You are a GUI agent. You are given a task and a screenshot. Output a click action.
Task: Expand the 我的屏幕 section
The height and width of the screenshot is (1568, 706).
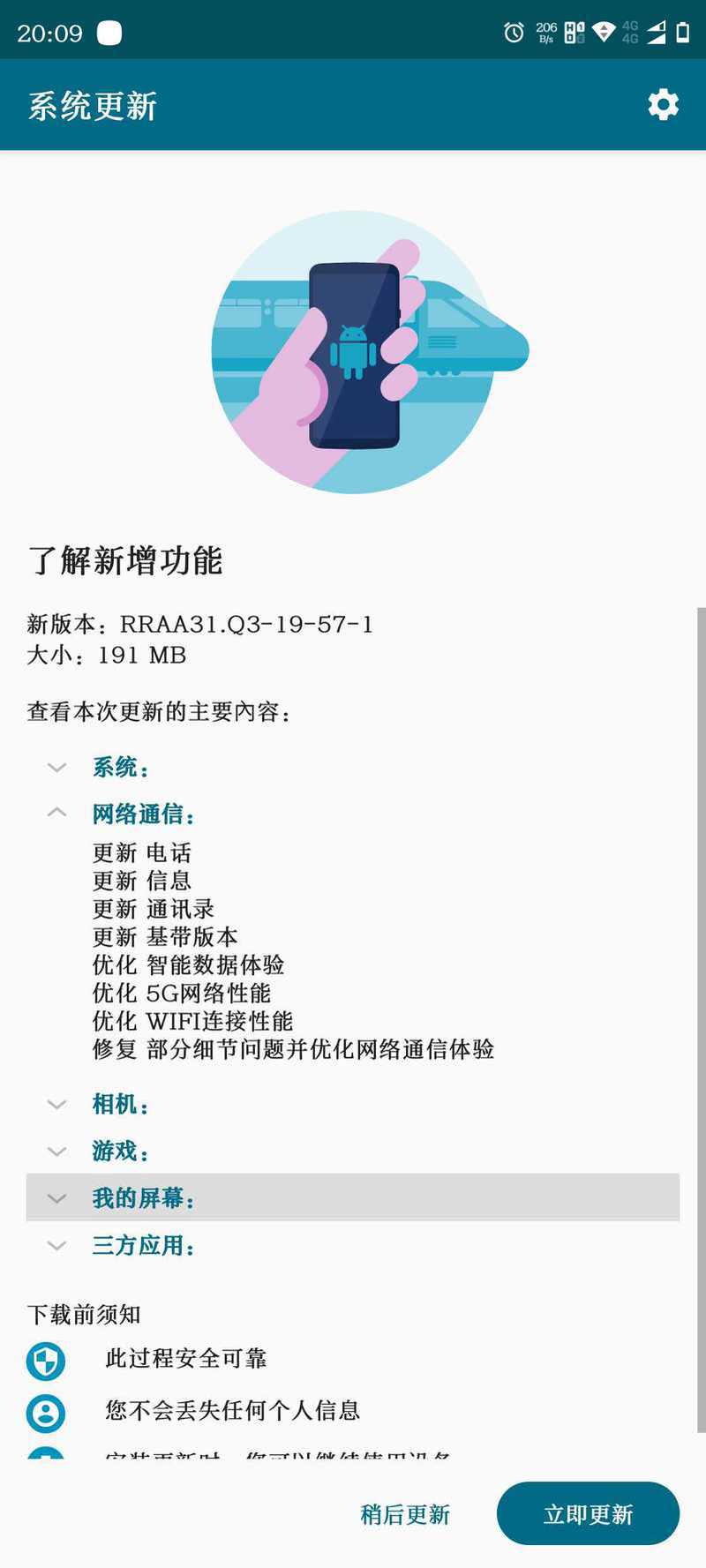click(x=141, y=1197)
